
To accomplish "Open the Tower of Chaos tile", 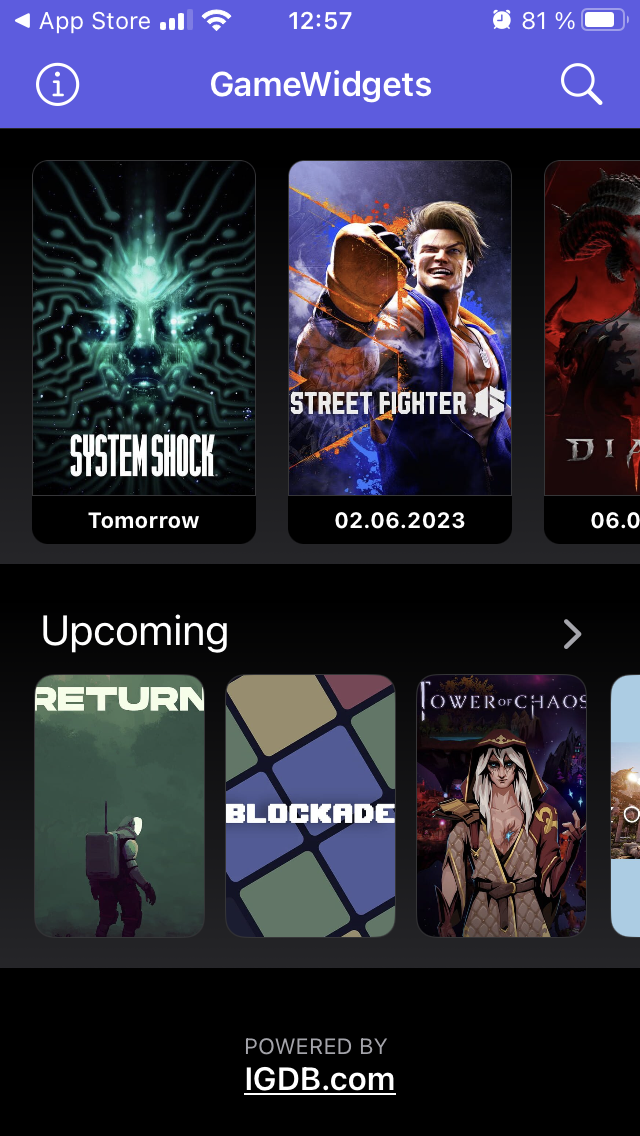I will click(501, 805).
